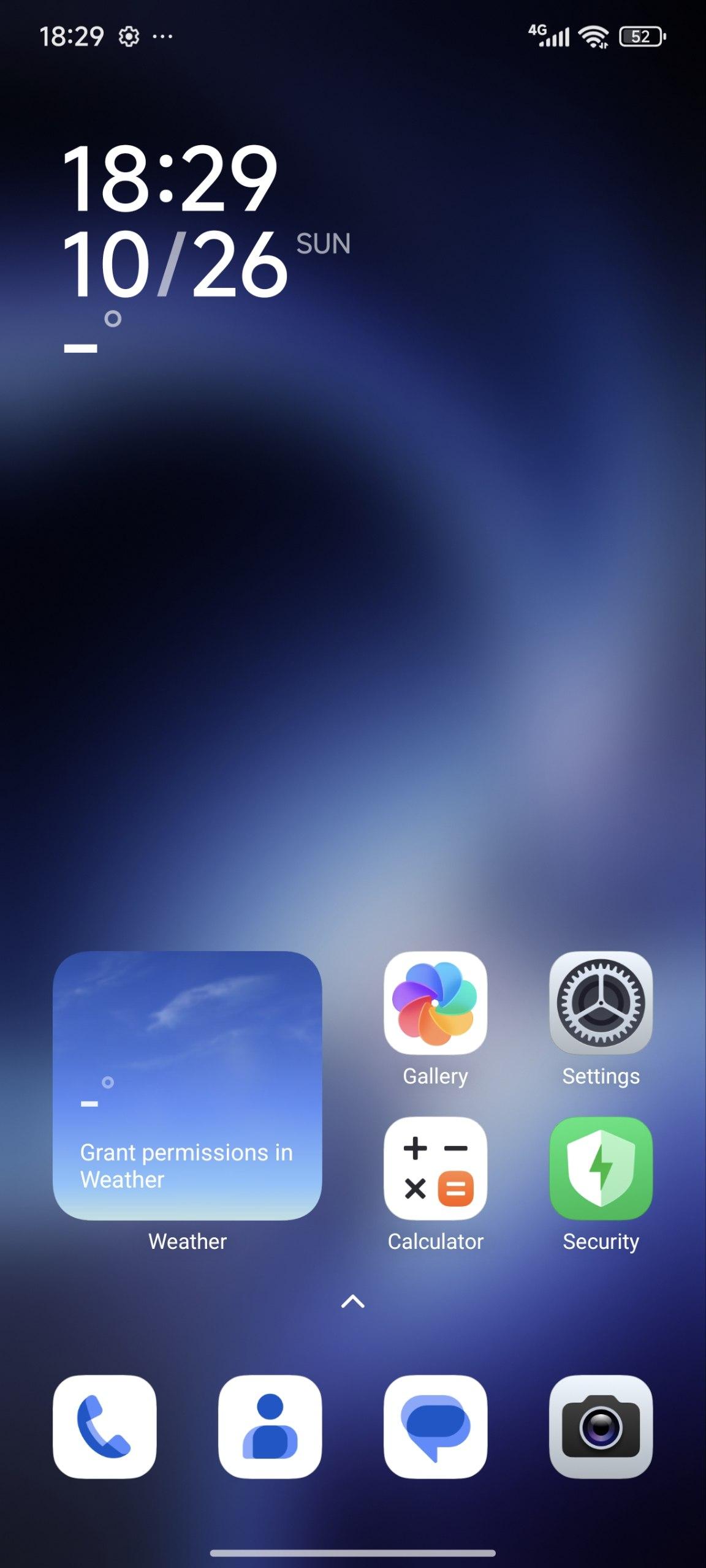Image resolution: width=706 pixels, height=1568 pixels.
Task: Open the Contacts app in the dock
Action: point(270,1427)
